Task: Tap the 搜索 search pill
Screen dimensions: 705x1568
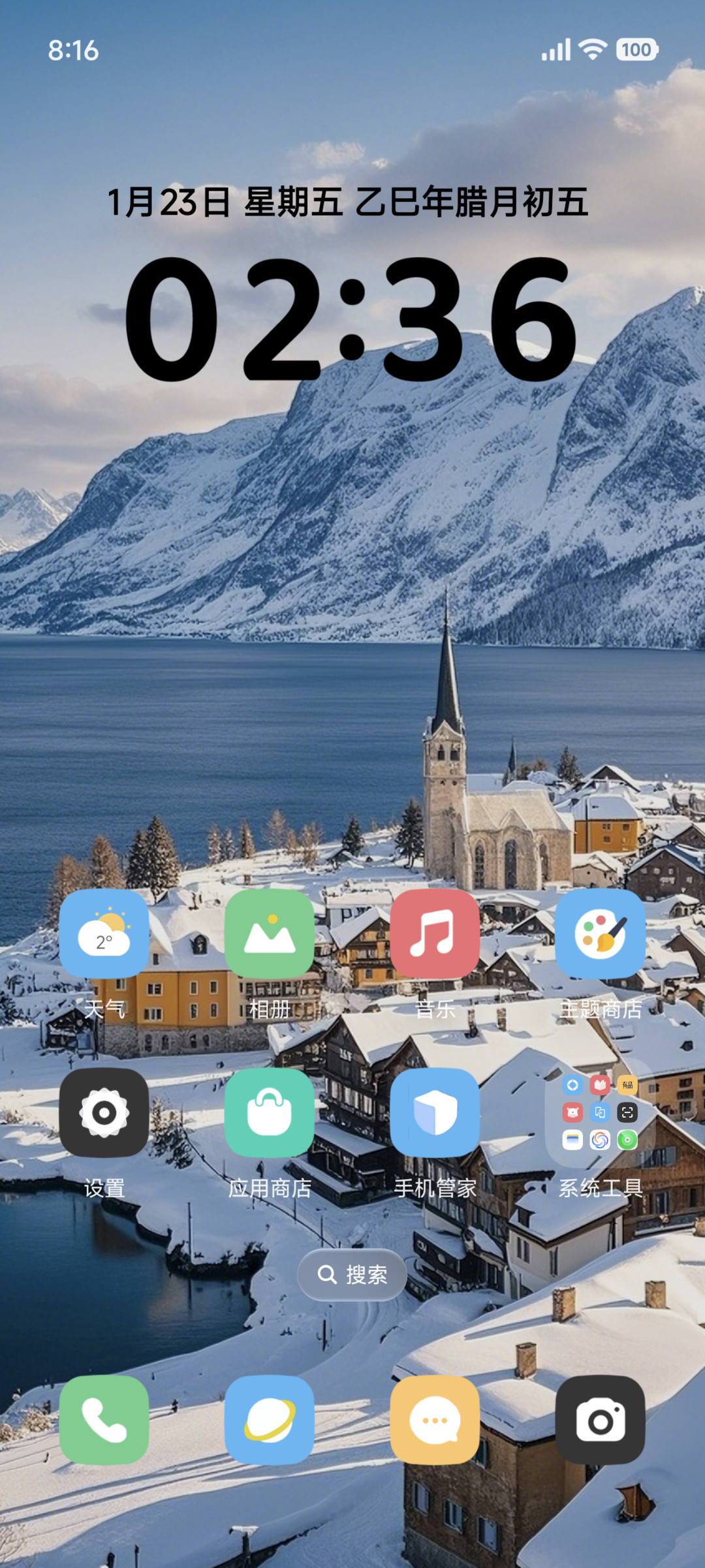Action: click(x=352, y=1274)
